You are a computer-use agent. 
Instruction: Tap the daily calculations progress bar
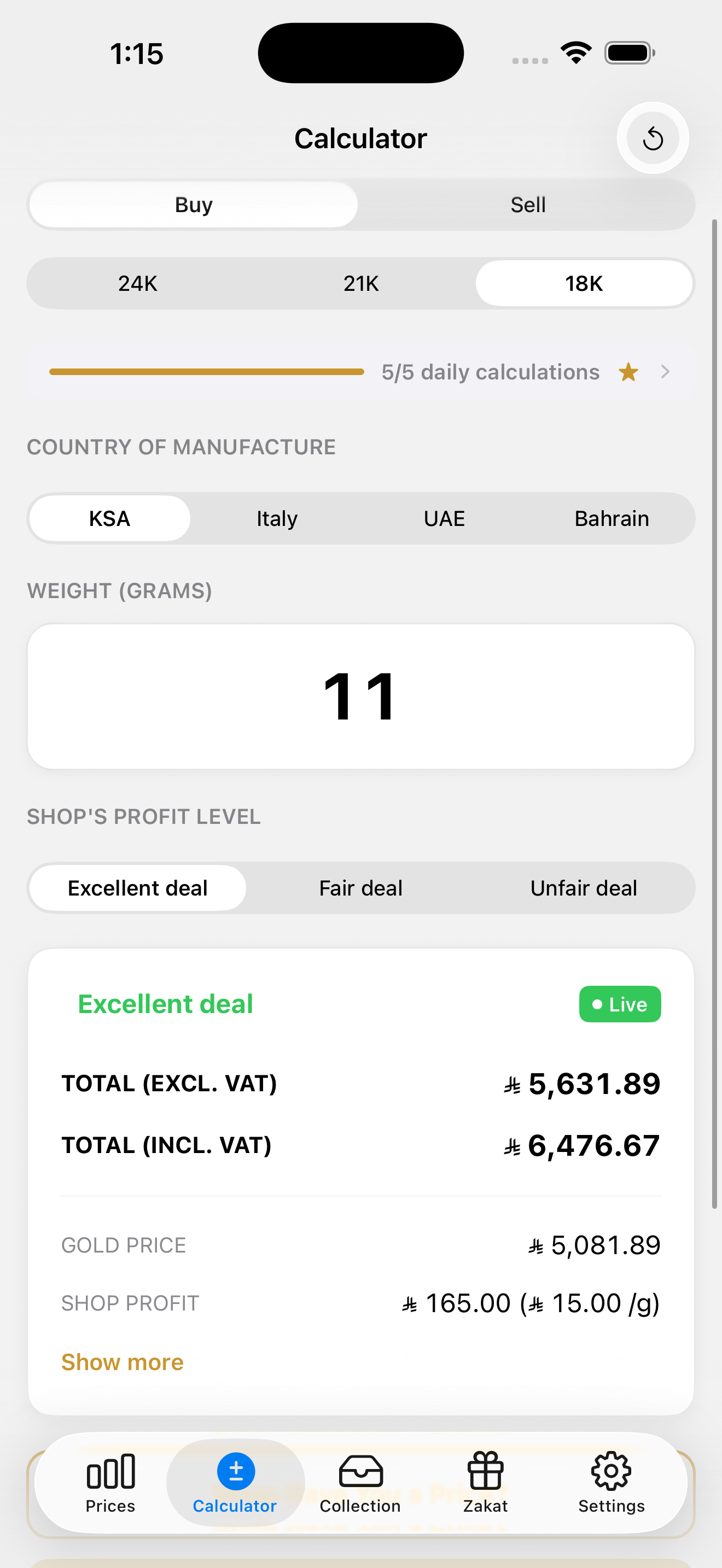(x=206, y=372)
